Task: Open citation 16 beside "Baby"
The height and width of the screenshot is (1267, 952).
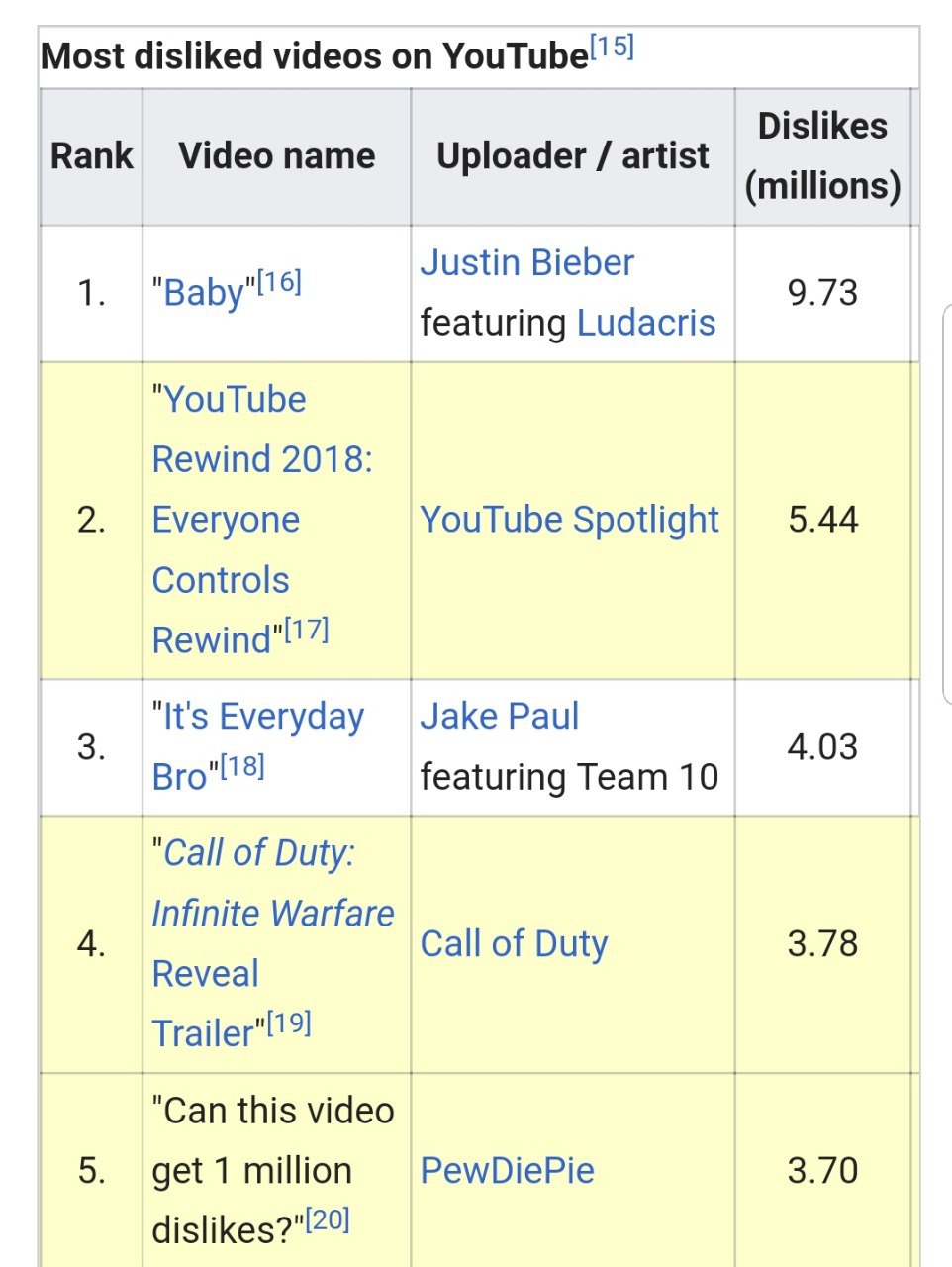Action: point(279,283)
